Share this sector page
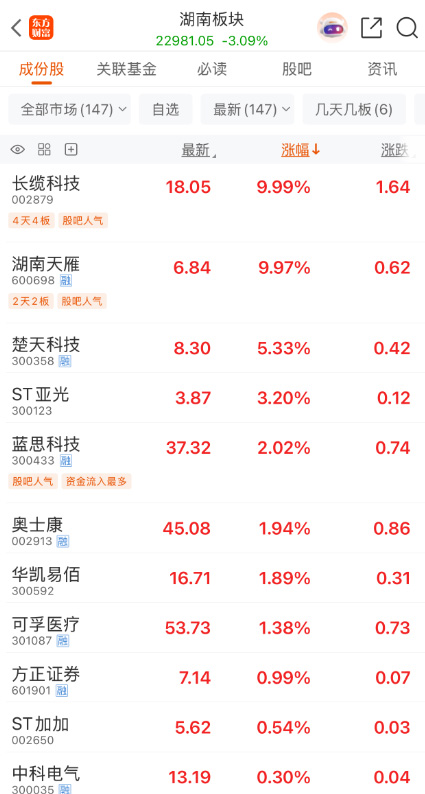 click(371, 27)
